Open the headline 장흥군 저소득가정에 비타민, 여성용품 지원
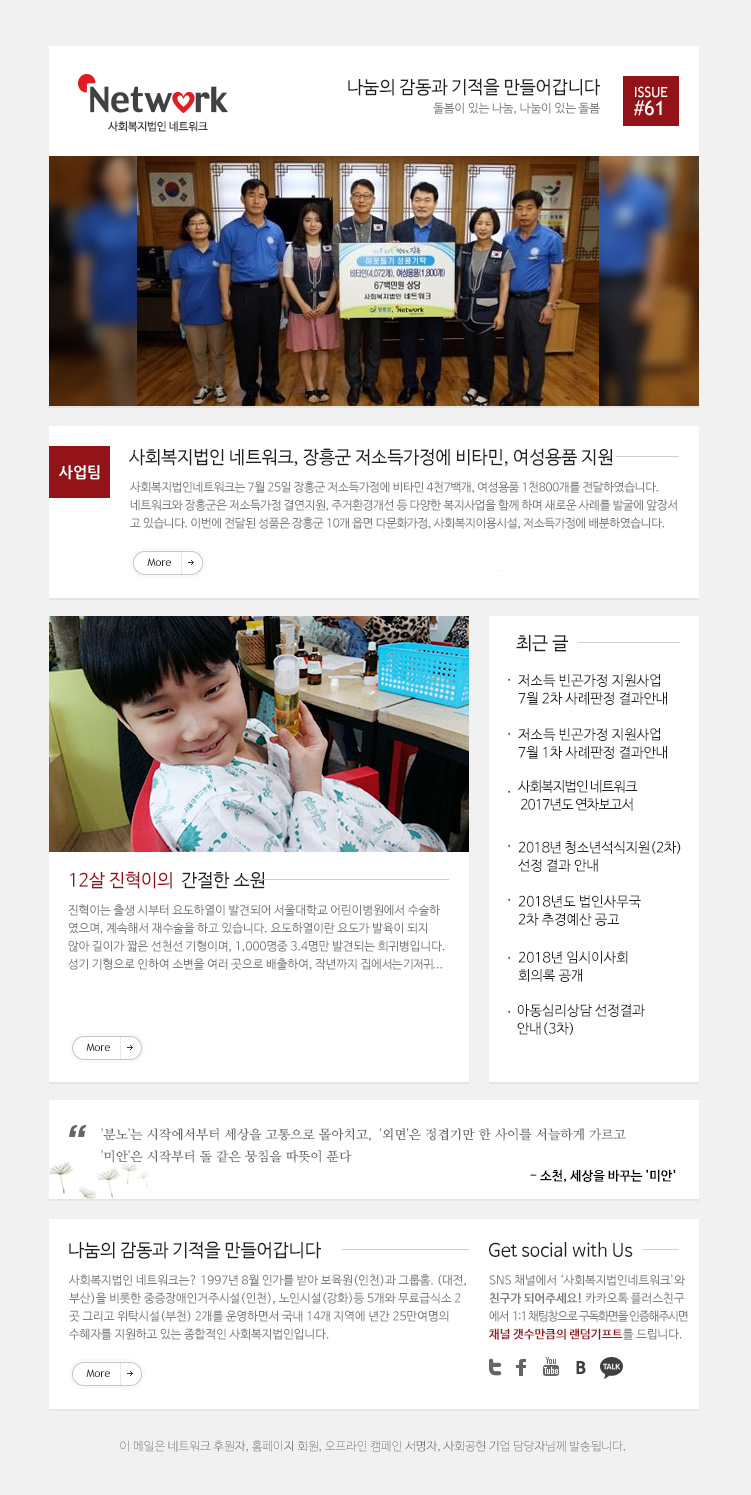This screenshot has width=751, height=1495. click(x=371, y=457)
